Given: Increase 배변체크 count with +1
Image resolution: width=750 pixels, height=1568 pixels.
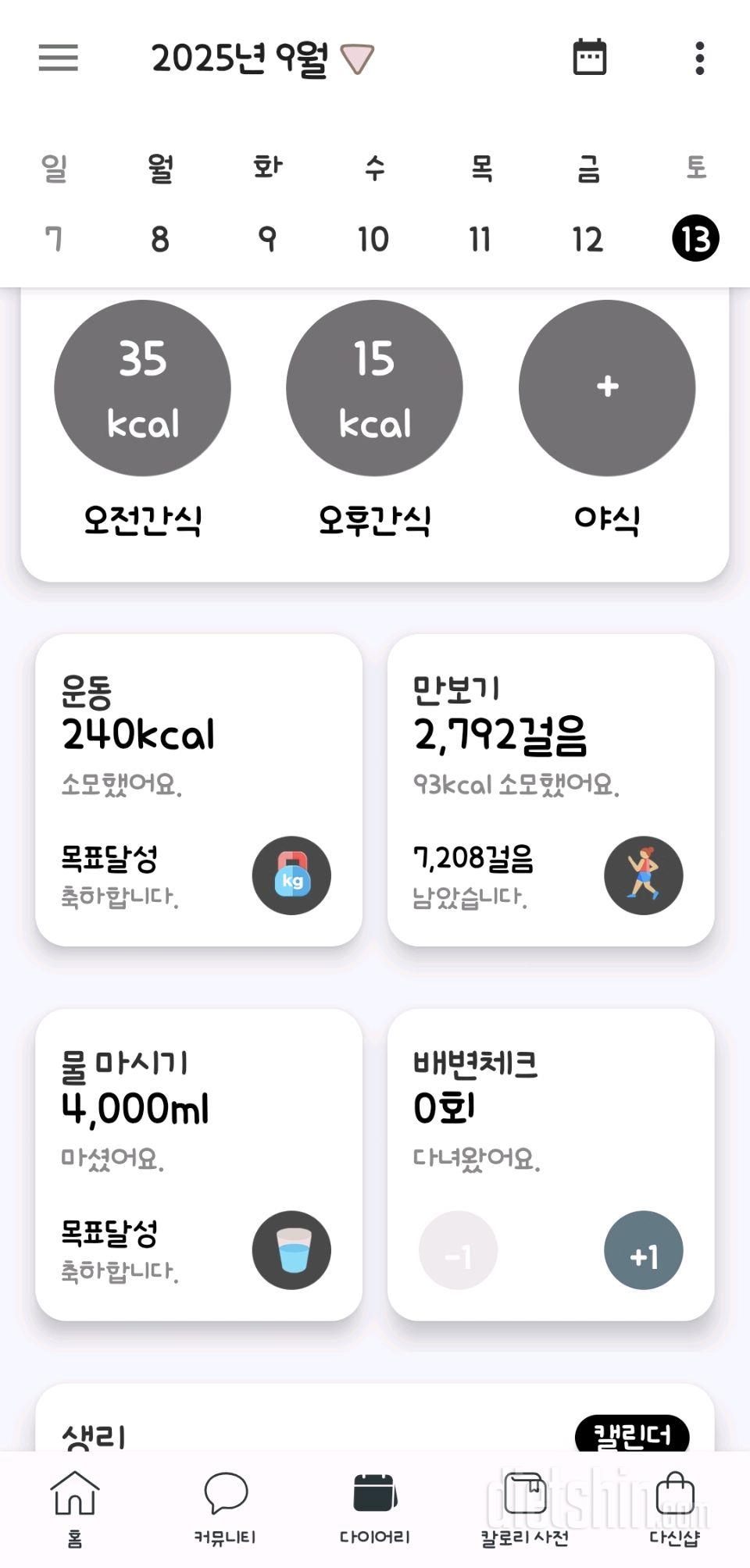Looking at the screenshot, I should pos(643,1250).
